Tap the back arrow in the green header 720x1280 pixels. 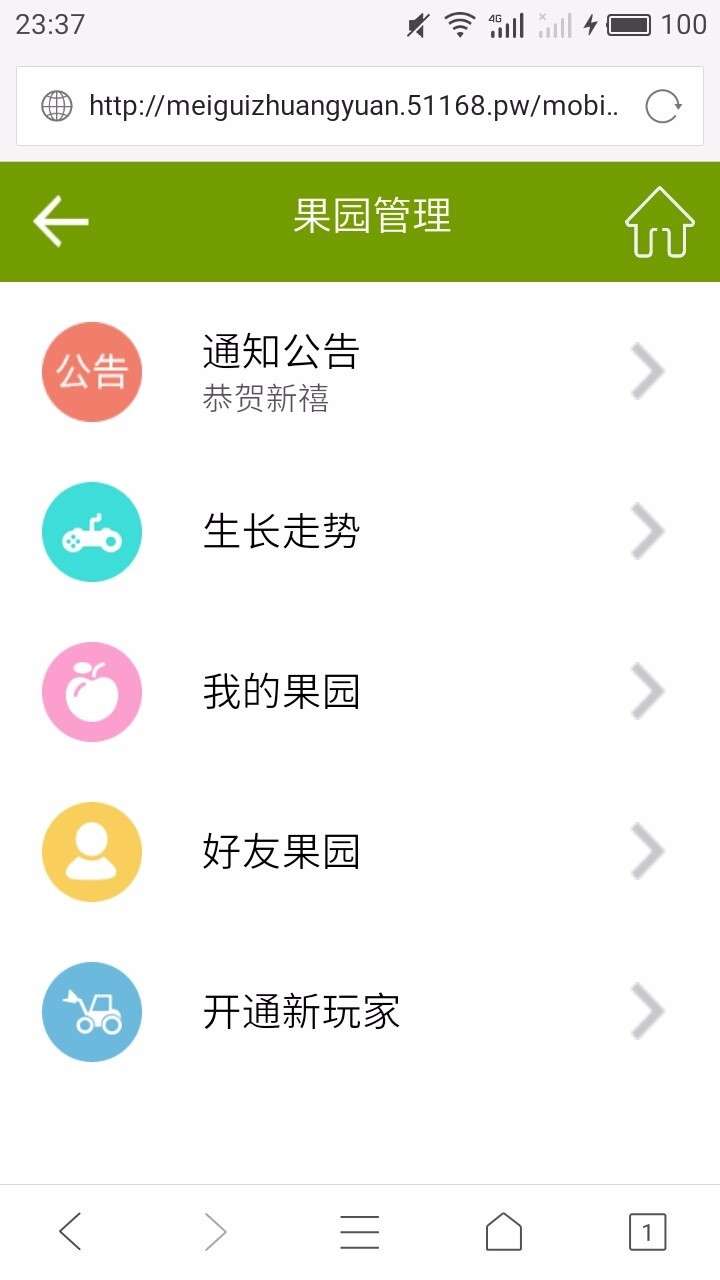click(x=60, y=221)
